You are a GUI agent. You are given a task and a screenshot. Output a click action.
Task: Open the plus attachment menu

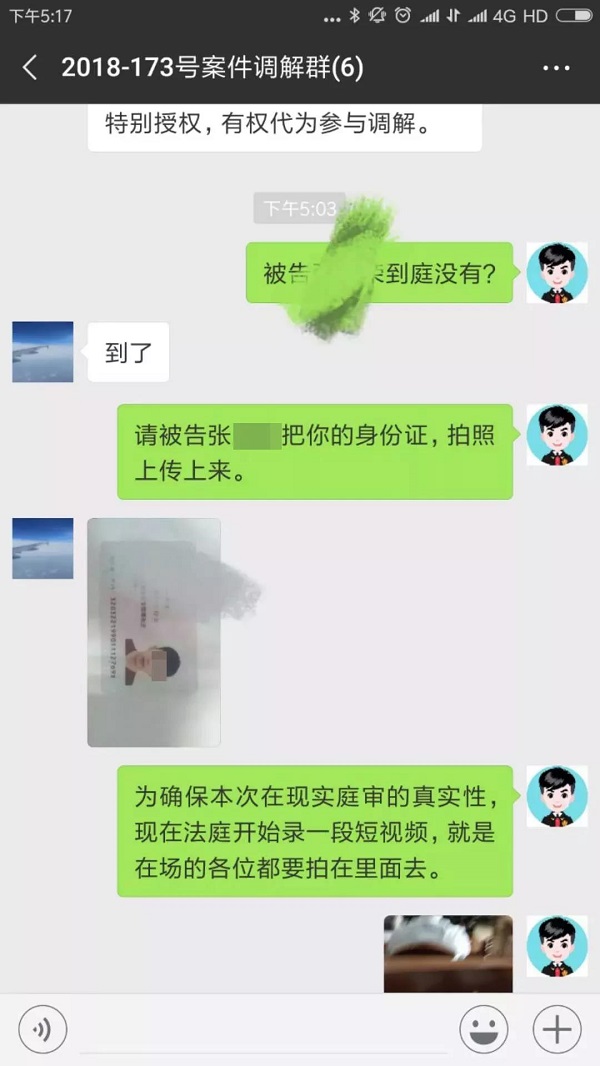(x=556, y=1028)
